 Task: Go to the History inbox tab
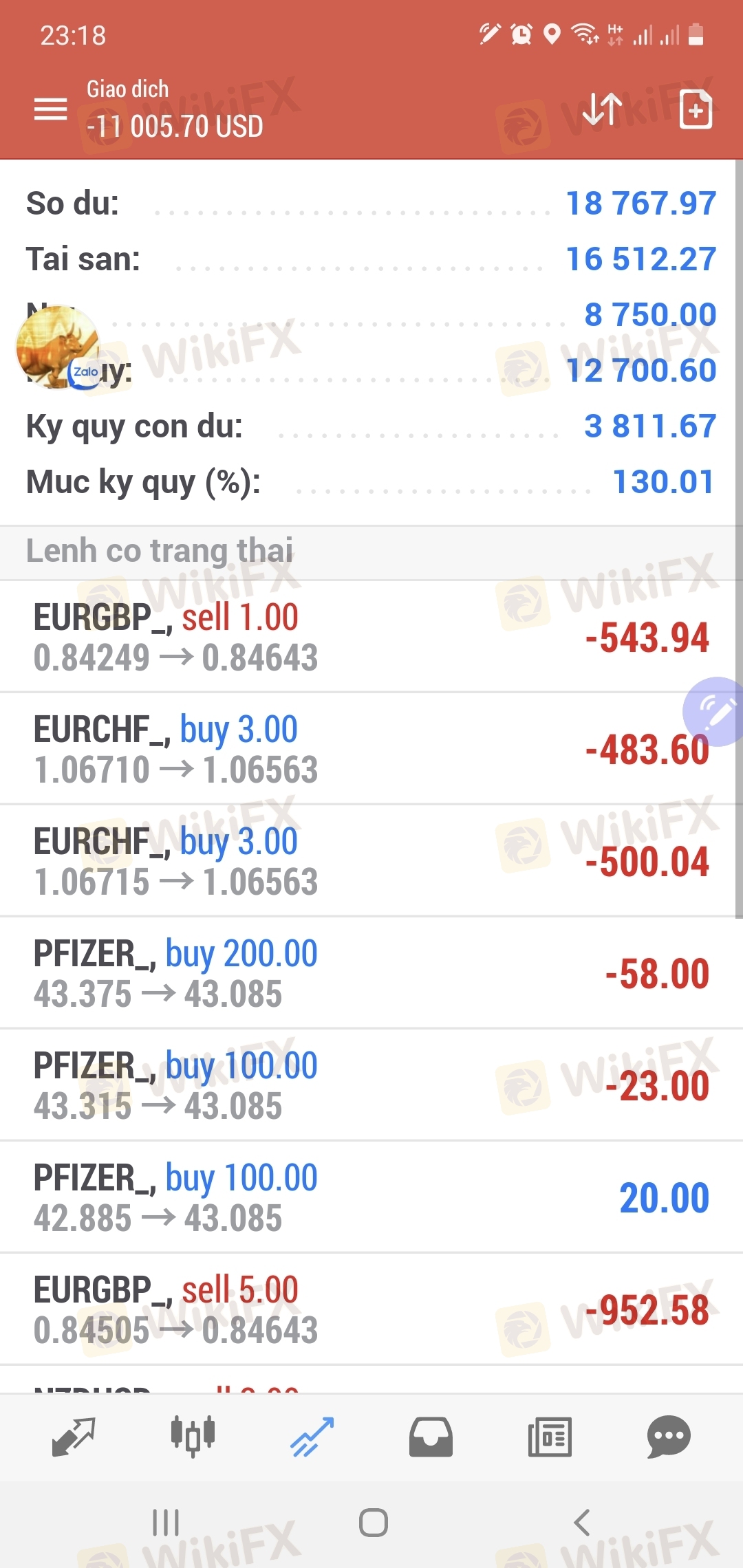coord(431,1437)
